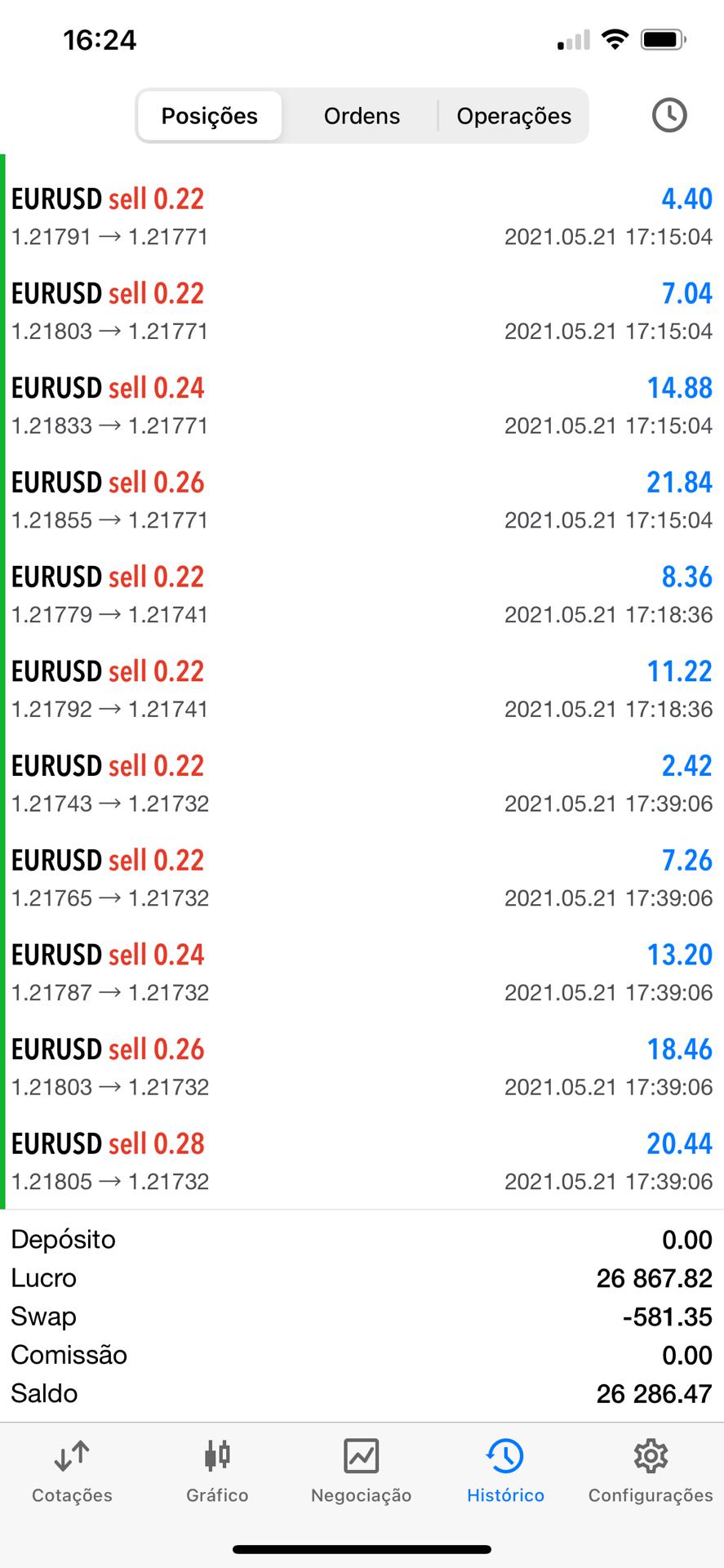This screenshot has height=1568, width=724.
Task: Expand the position with profit 14.88
Action: pos(362,406)
